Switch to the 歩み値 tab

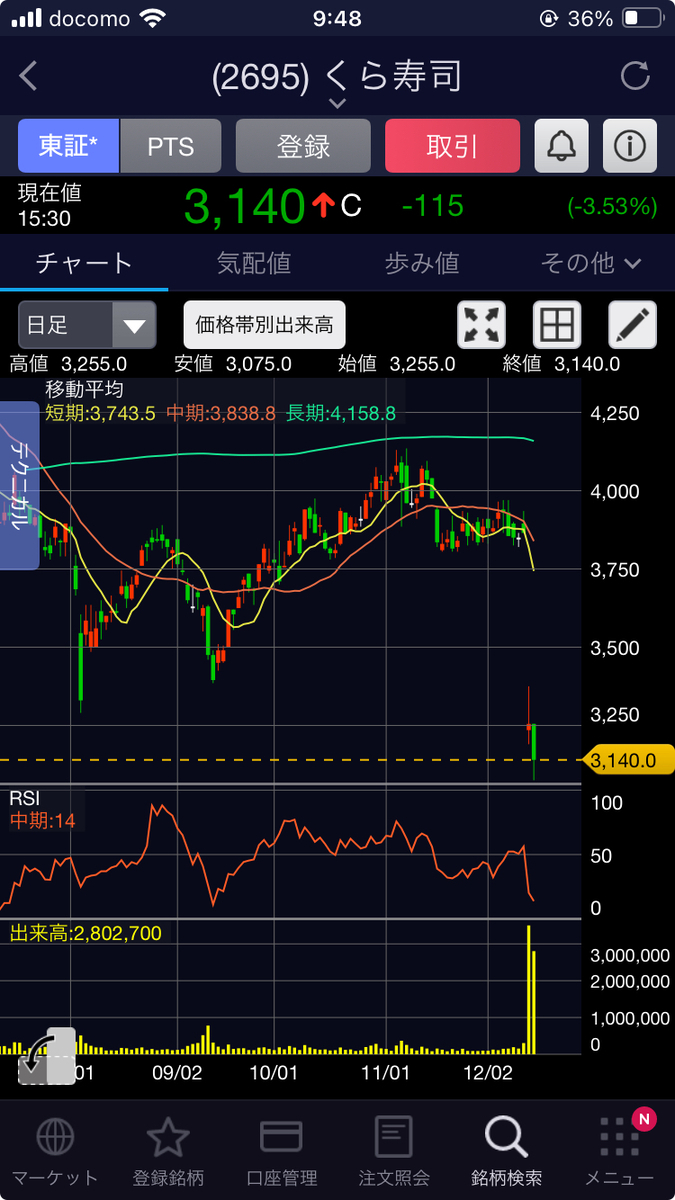421,263
